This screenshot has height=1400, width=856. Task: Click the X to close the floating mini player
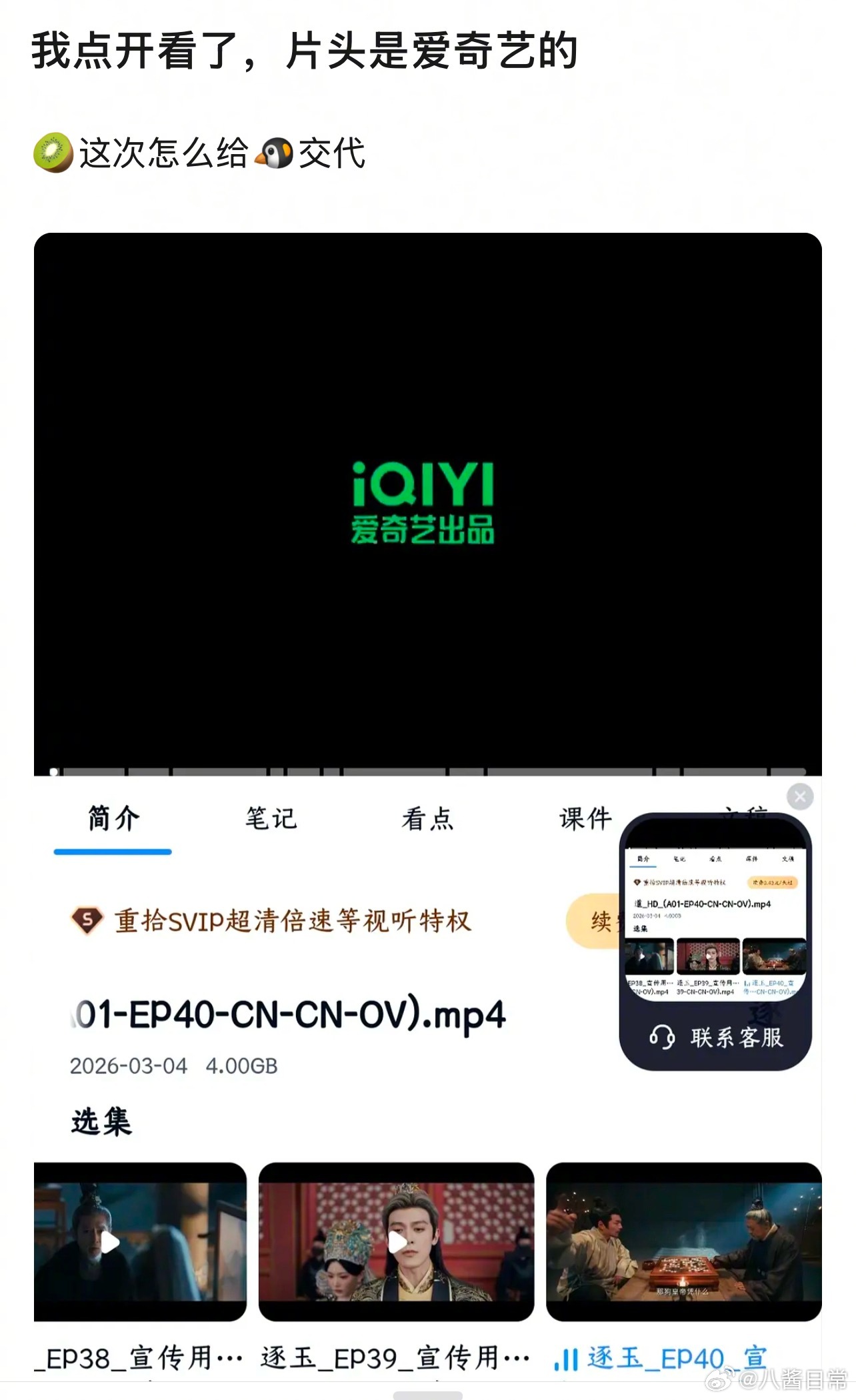(800, 796)
